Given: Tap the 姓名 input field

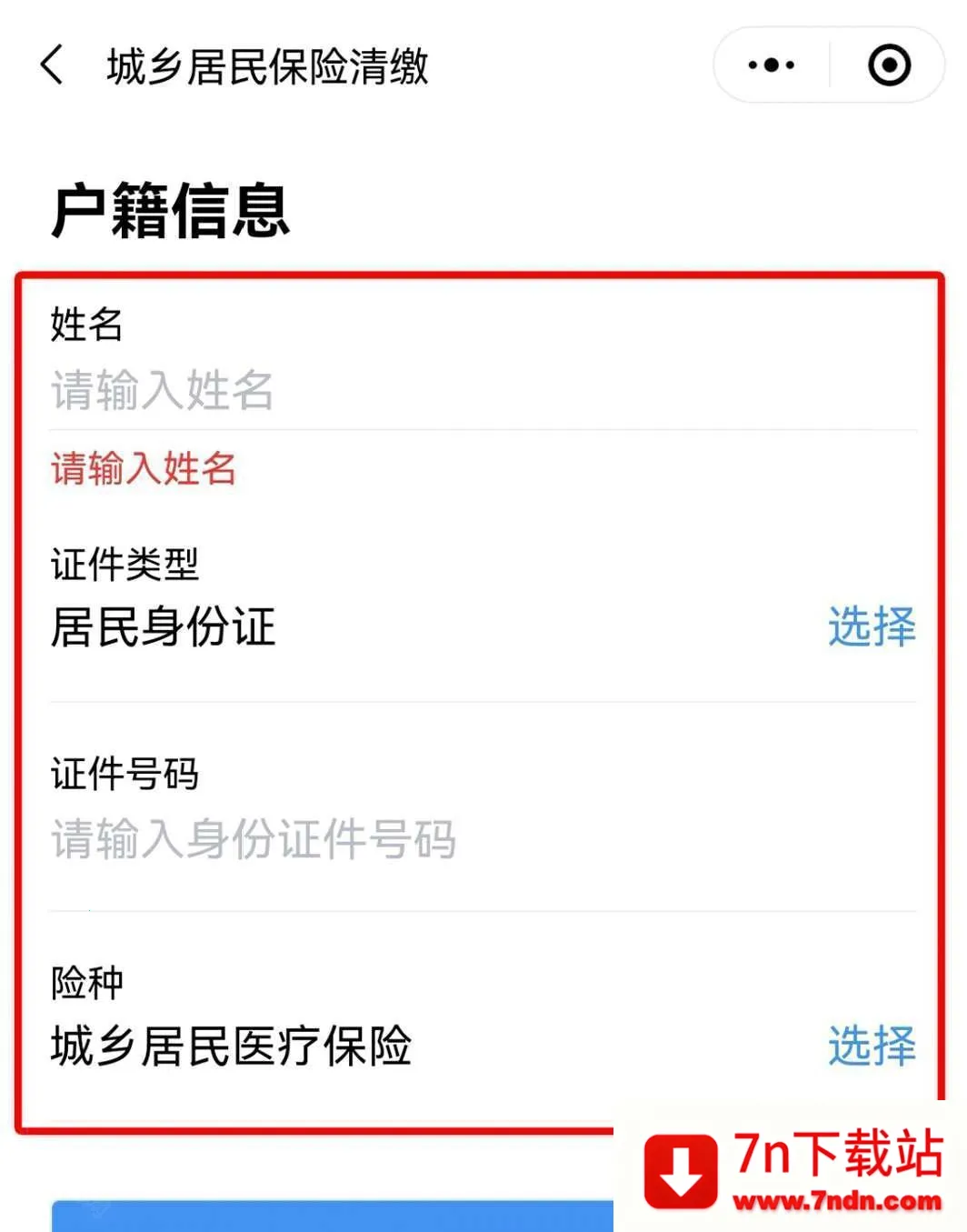Looking at the screenshot, I should [482, 391].
